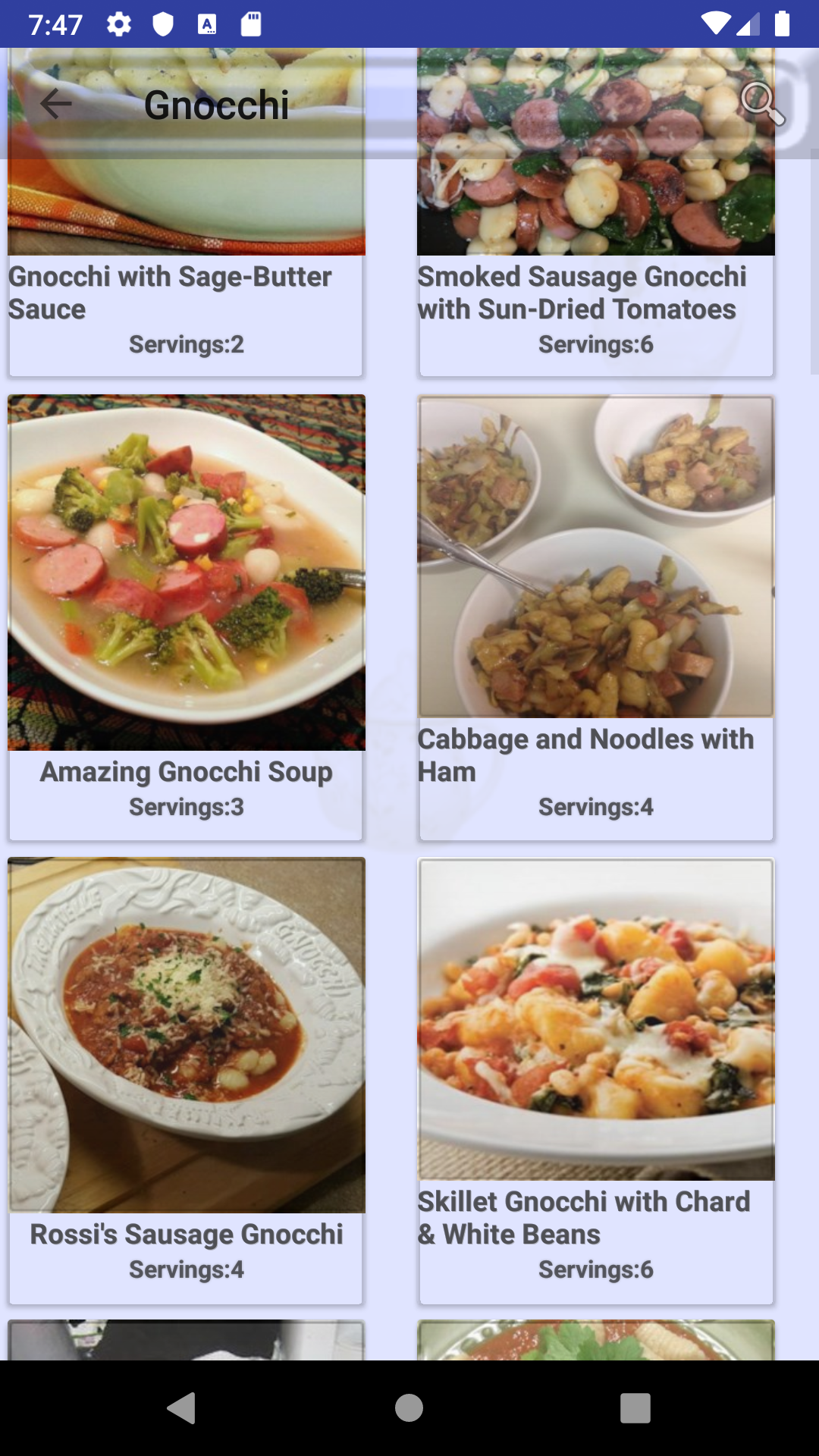Viewport: 819px width, 1456px height.
Task: Go back from the Gnocchi list
Action: [55, 104]
